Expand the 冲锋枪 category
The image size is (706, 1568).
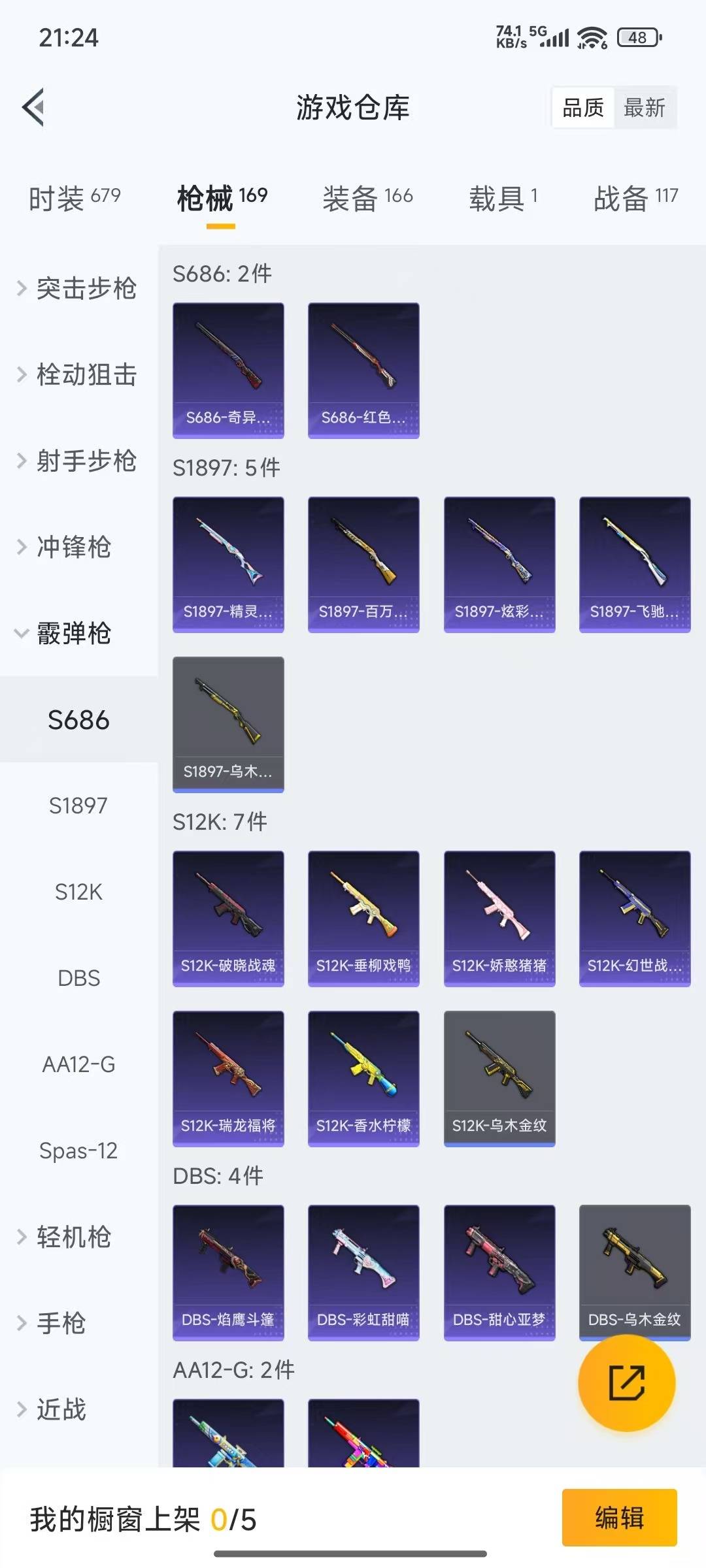click(x=65, y=547)
